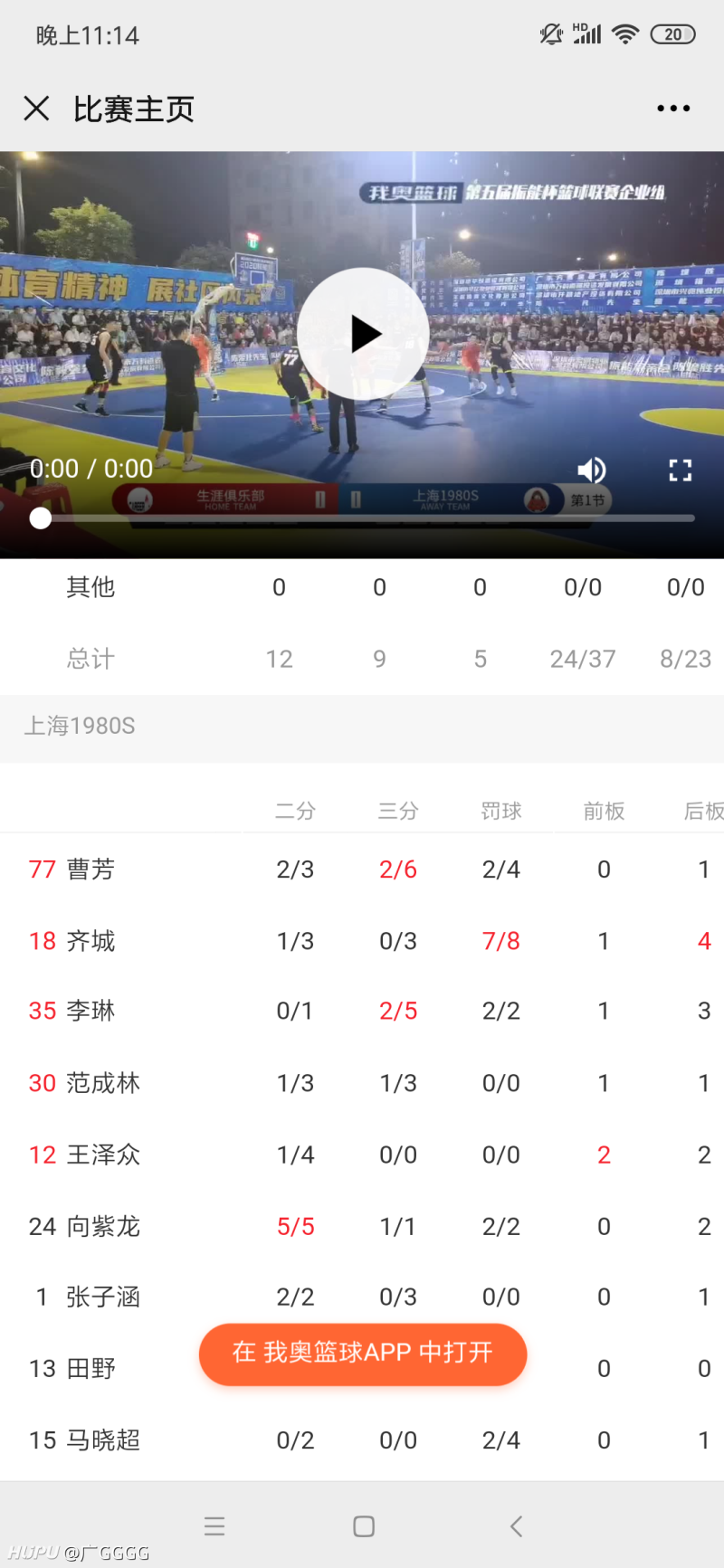Viewport: 724px width, 1568px height.
Task: Tap the video progress slider
Action: click(362, 518)
